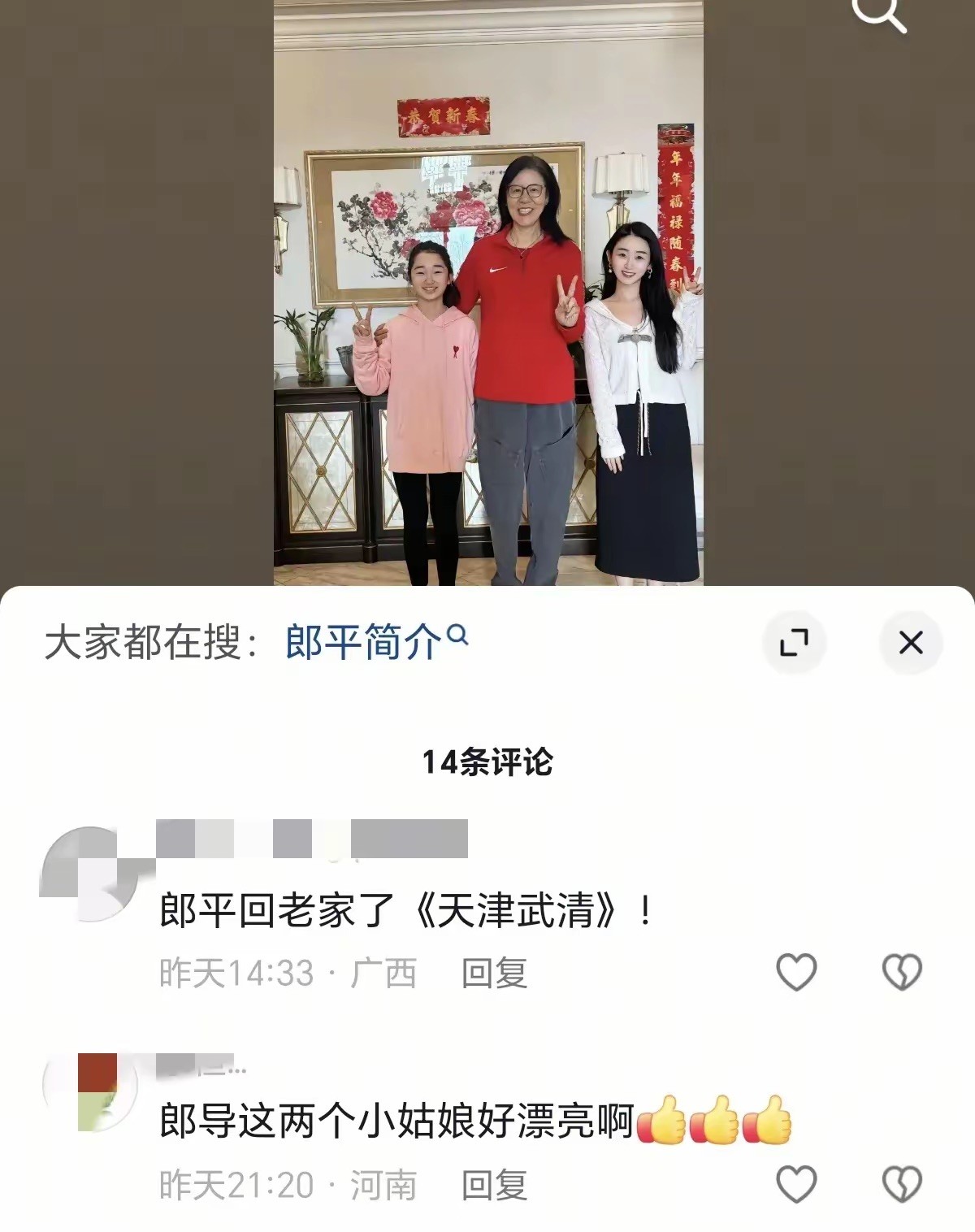Expand the comments panel to full screen
This screenshot has width=975, height=1232.
tap(794, 642)
